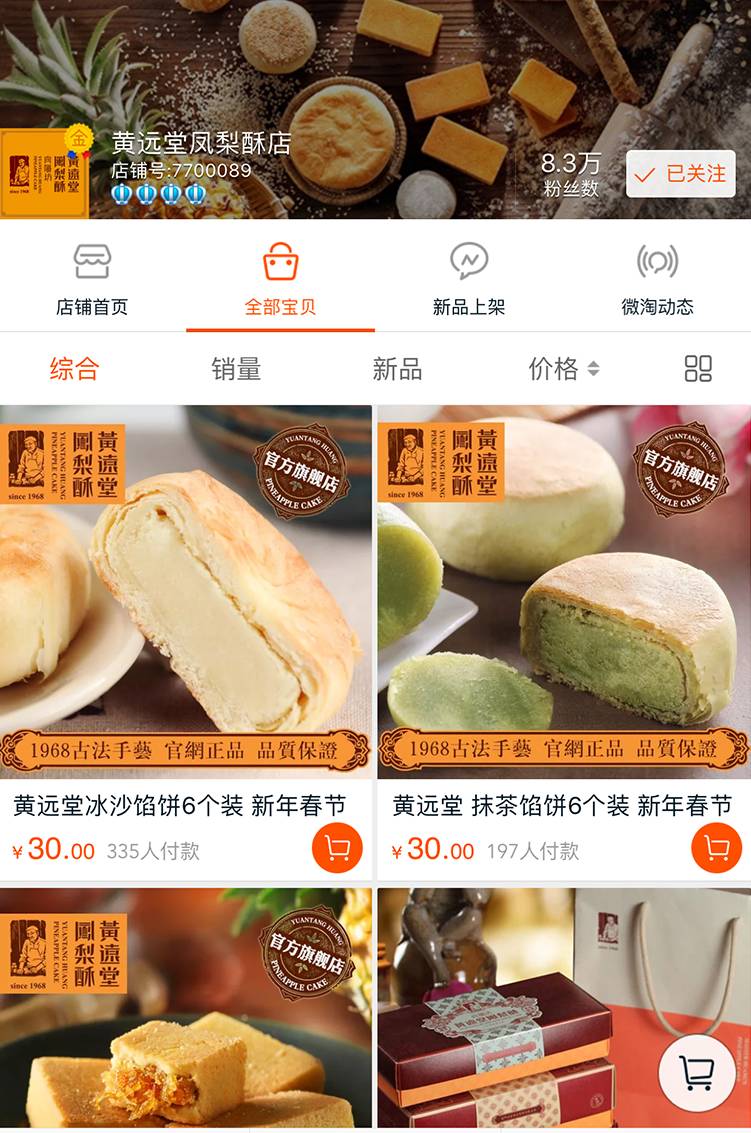Select the 全部宝贝 tab
This screenshot has height=1133, width=751.
280,279
